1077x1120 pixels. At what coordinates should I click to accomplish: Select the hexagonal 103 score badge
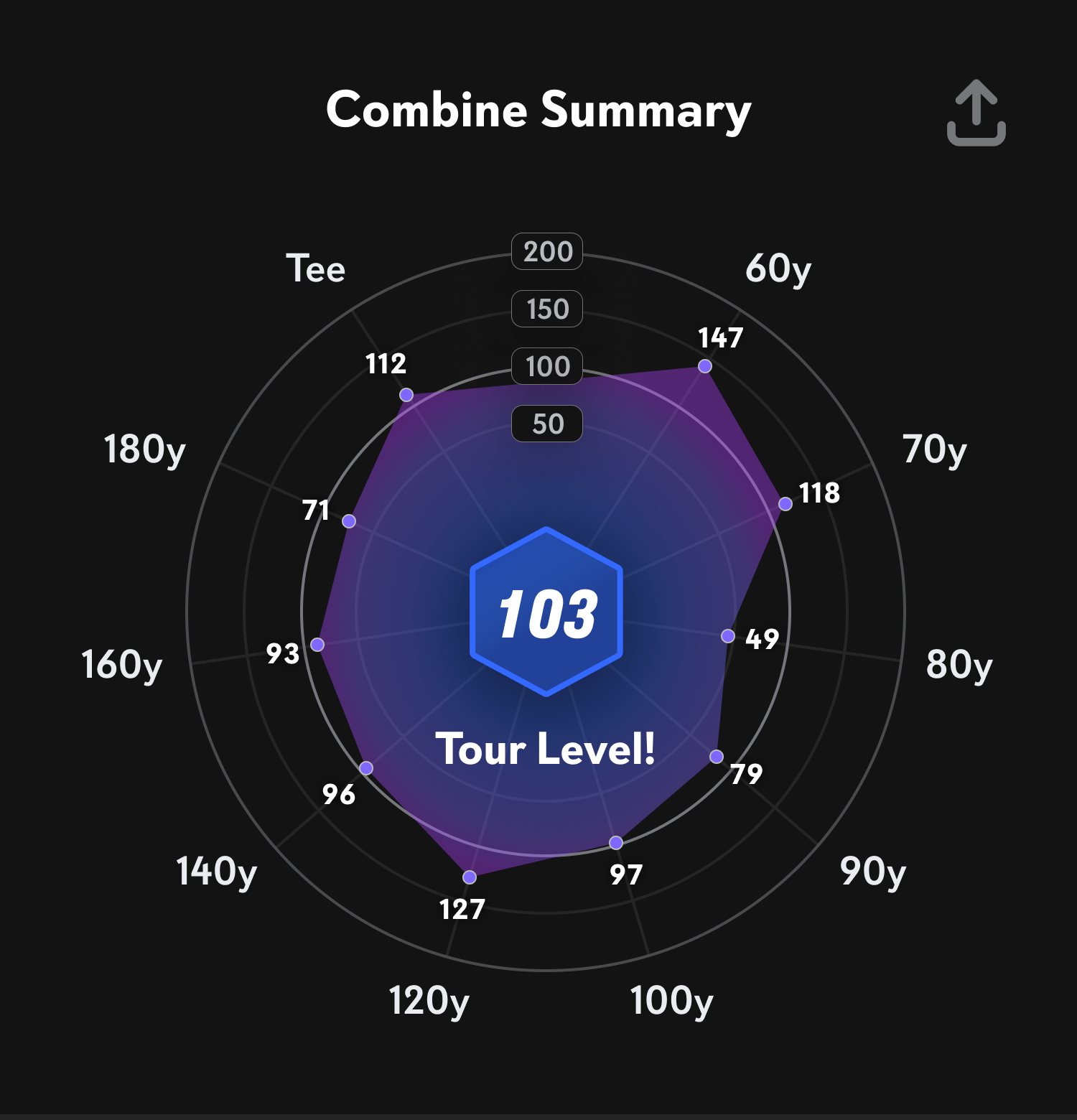coord(546,611)
